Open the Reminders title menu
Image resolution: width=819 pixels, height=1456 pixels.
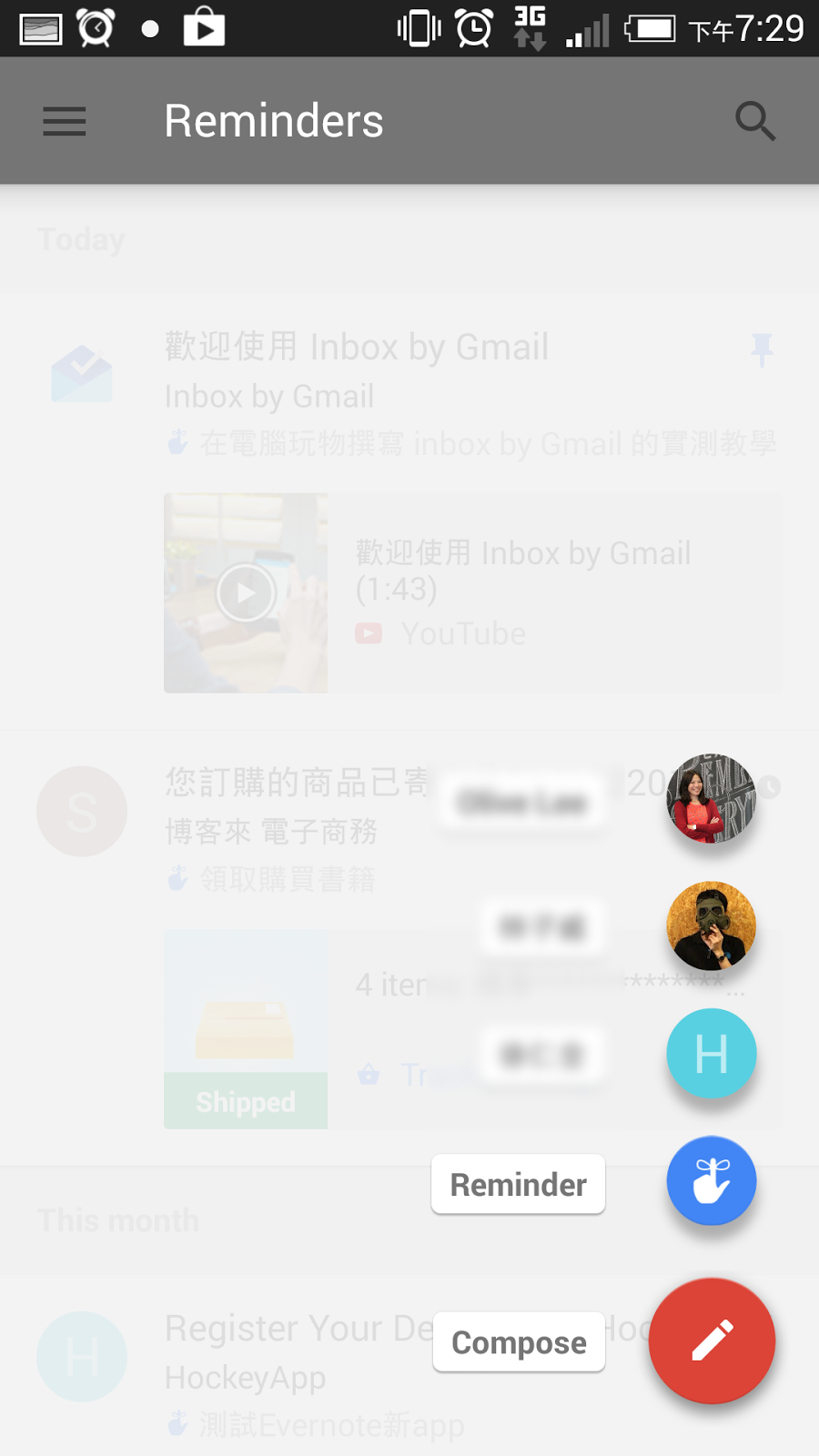273,120
